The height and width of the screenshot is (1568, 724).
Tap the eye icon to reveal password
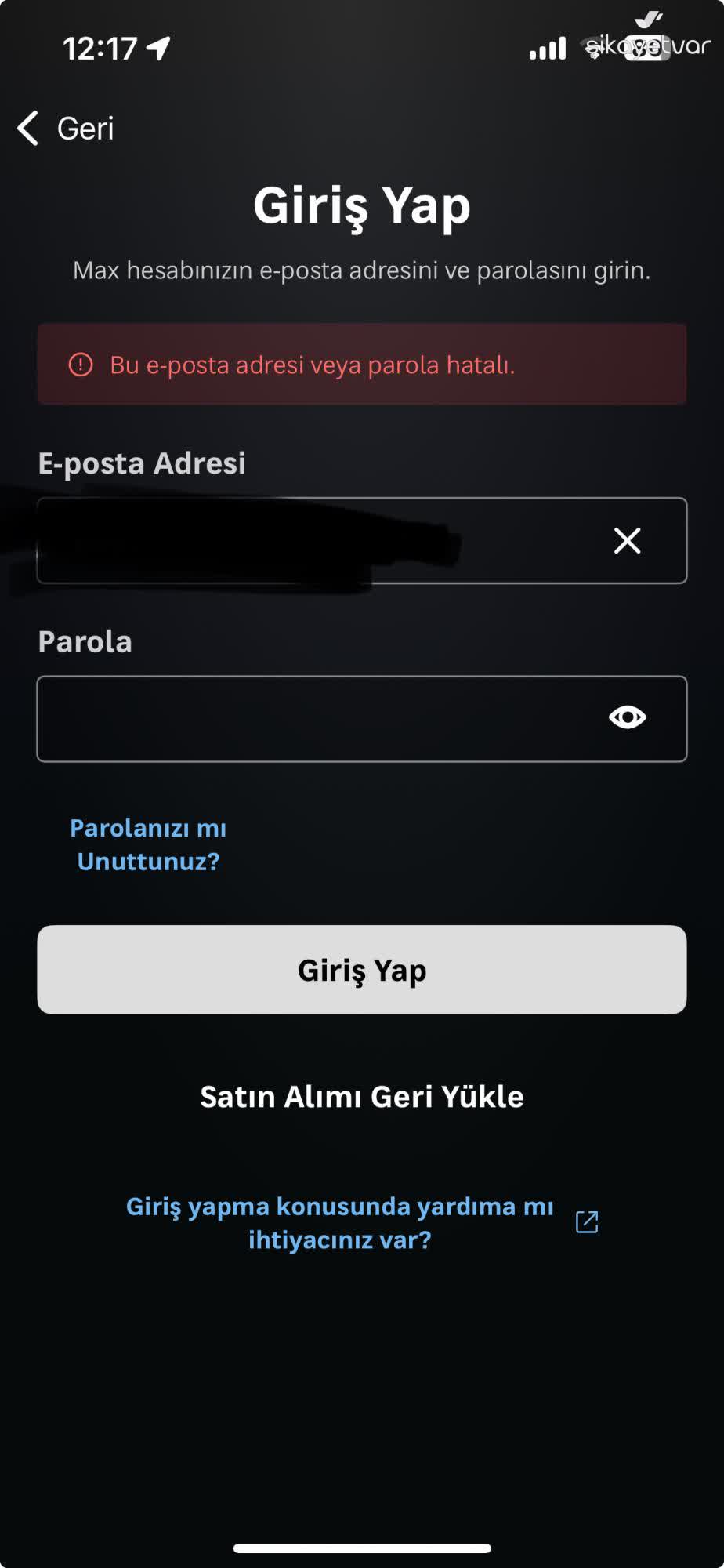pos(627,717)
